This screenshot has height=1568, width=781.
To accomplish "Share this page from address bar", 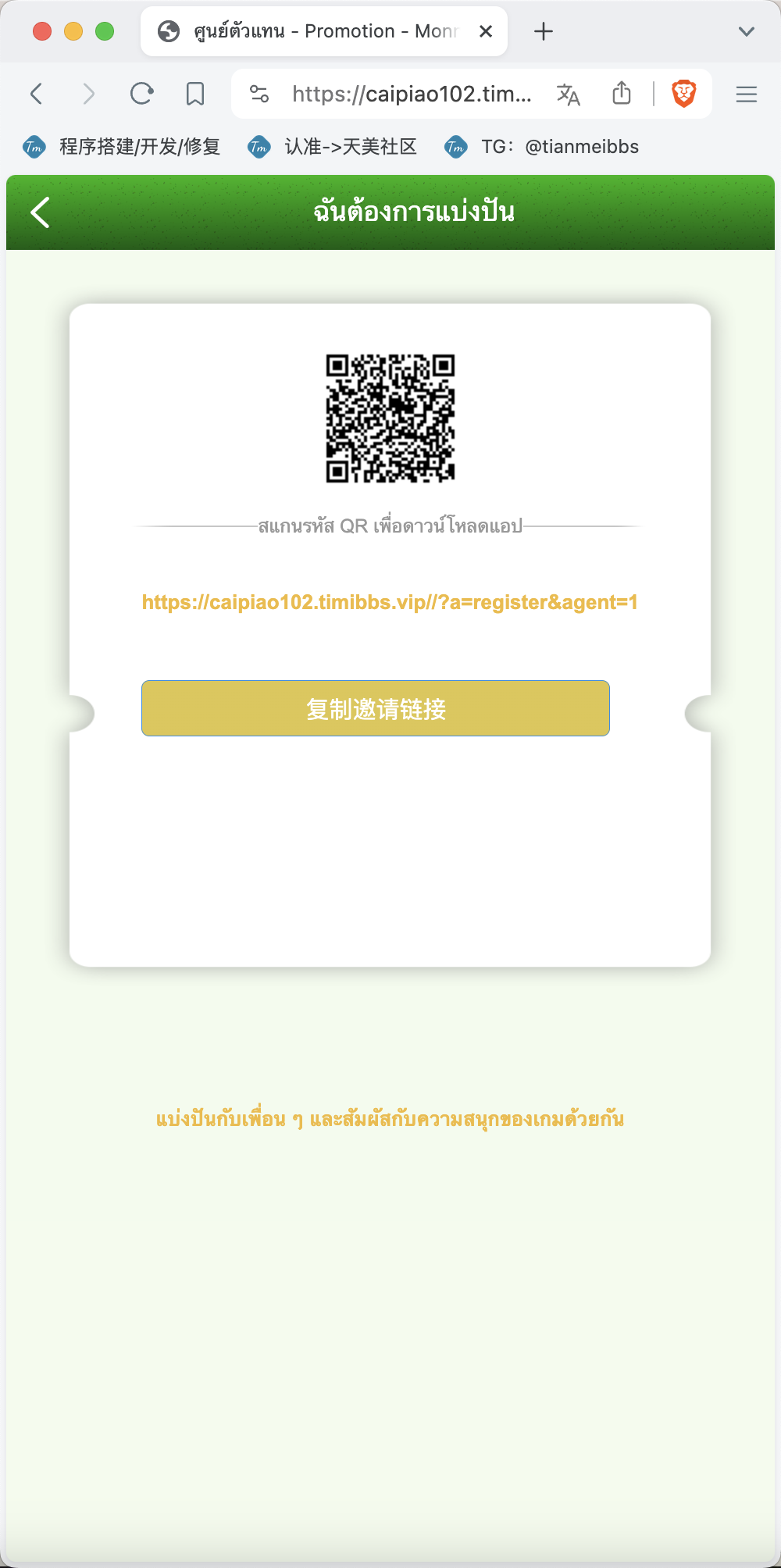I will pos(622,93).
